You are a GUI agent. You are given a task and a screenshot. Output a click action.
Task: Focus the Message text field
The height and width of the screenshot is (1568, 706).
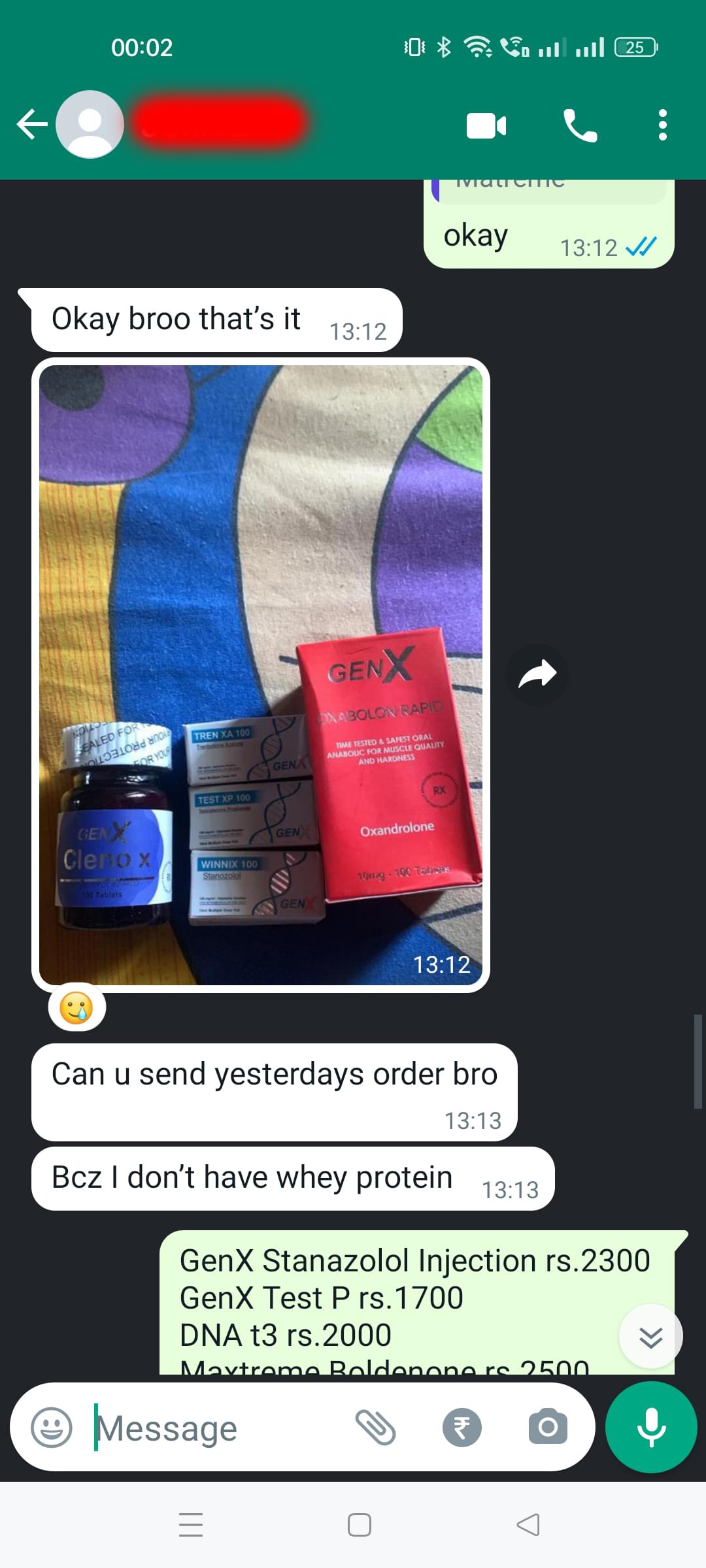[216, 1428]
